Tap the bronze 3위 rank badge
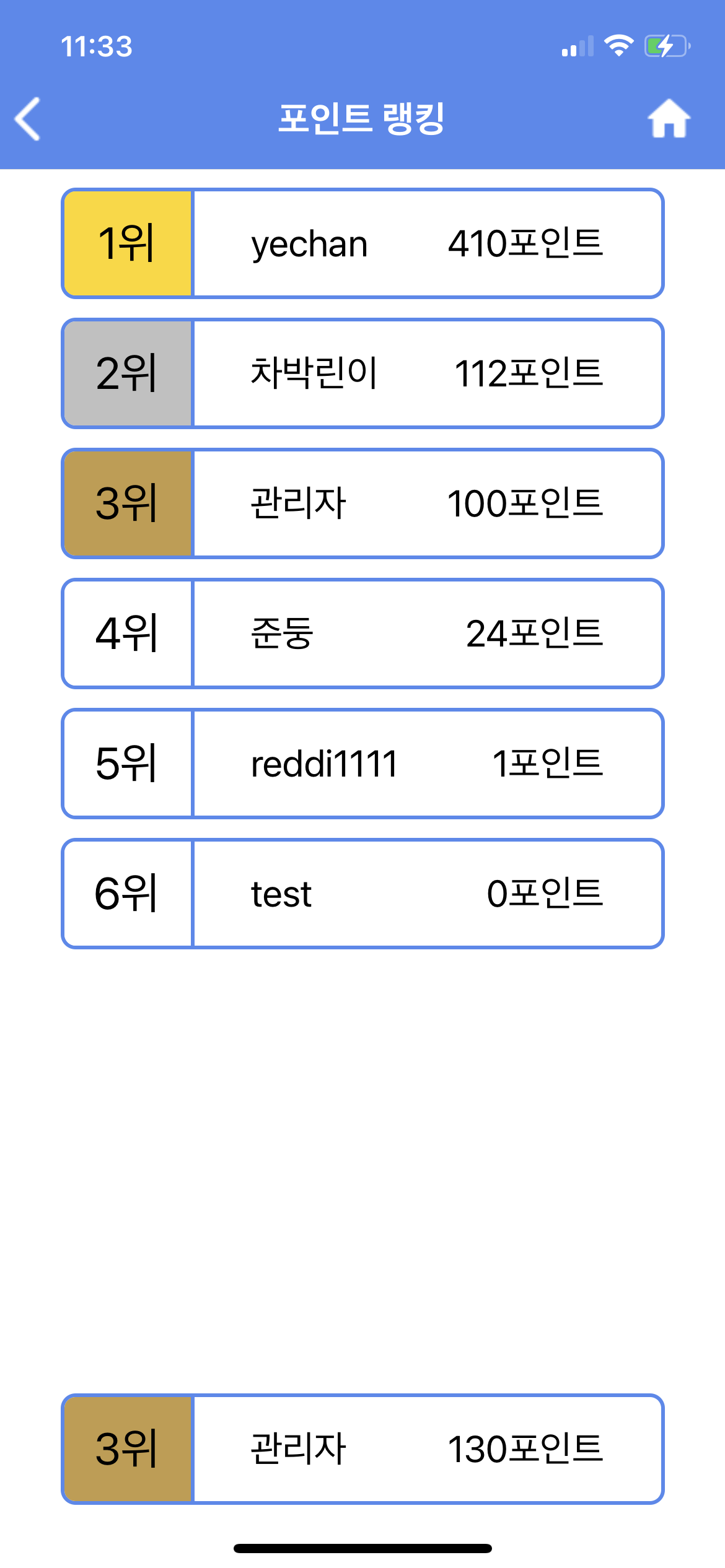 (127, 503)
